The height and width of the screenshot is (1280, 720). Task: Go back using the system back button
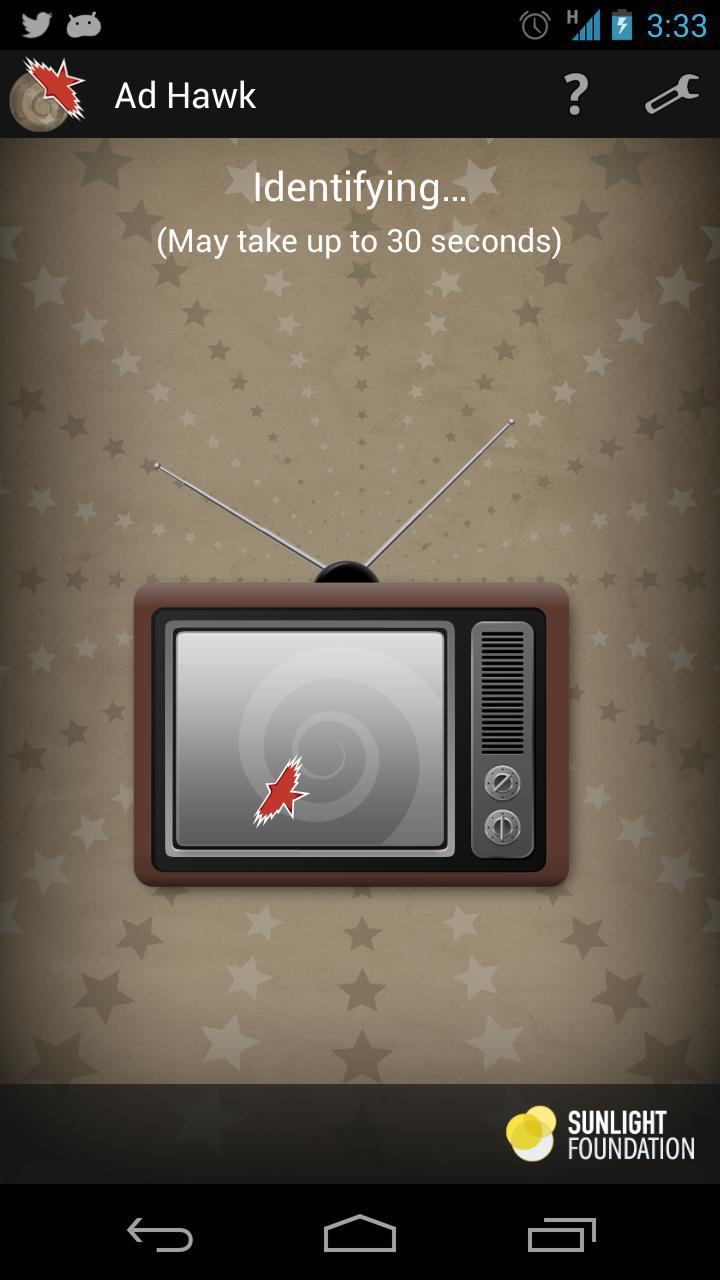pos(160,1235)
